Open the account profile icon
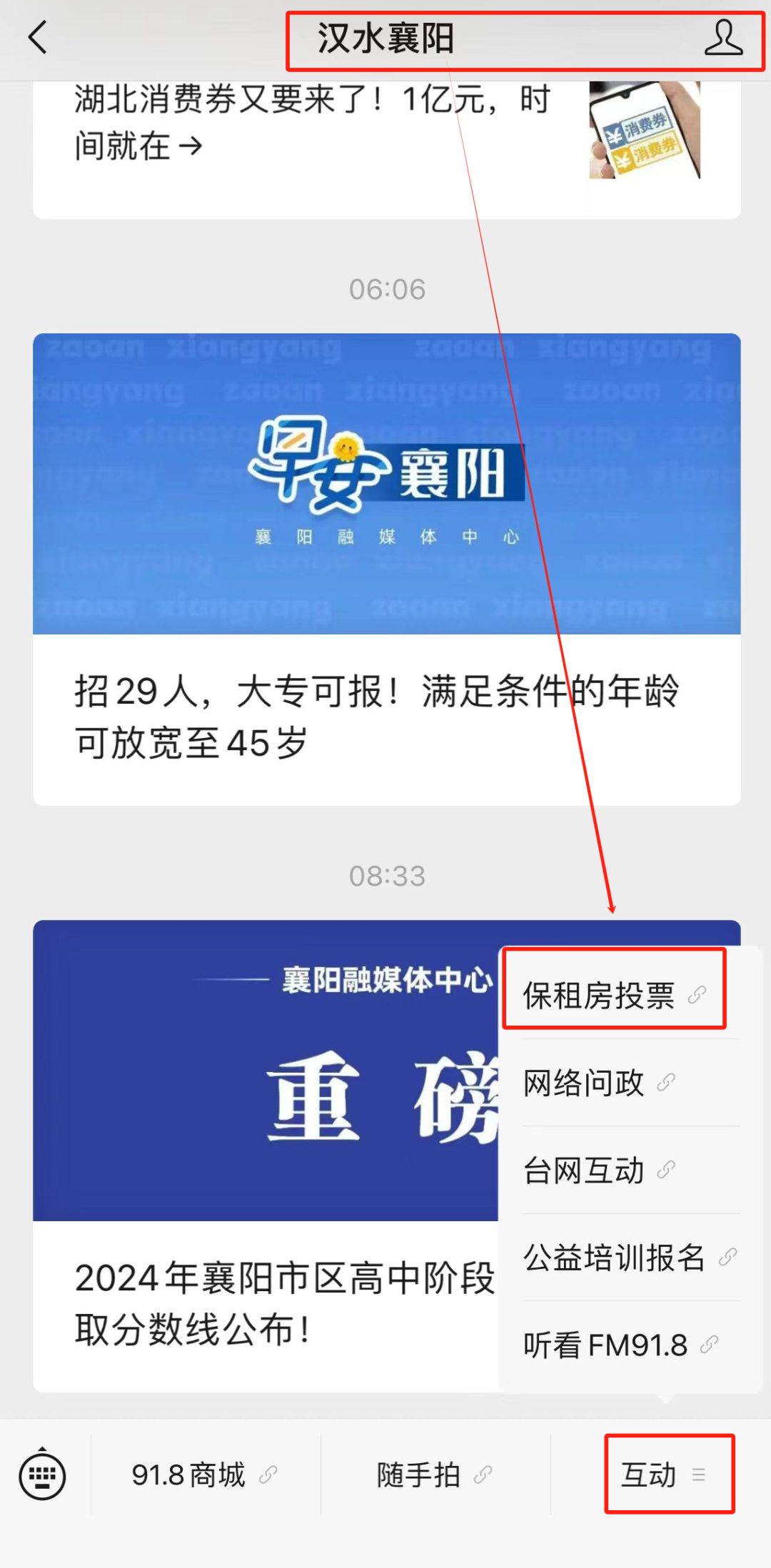 tap(723, 38)
